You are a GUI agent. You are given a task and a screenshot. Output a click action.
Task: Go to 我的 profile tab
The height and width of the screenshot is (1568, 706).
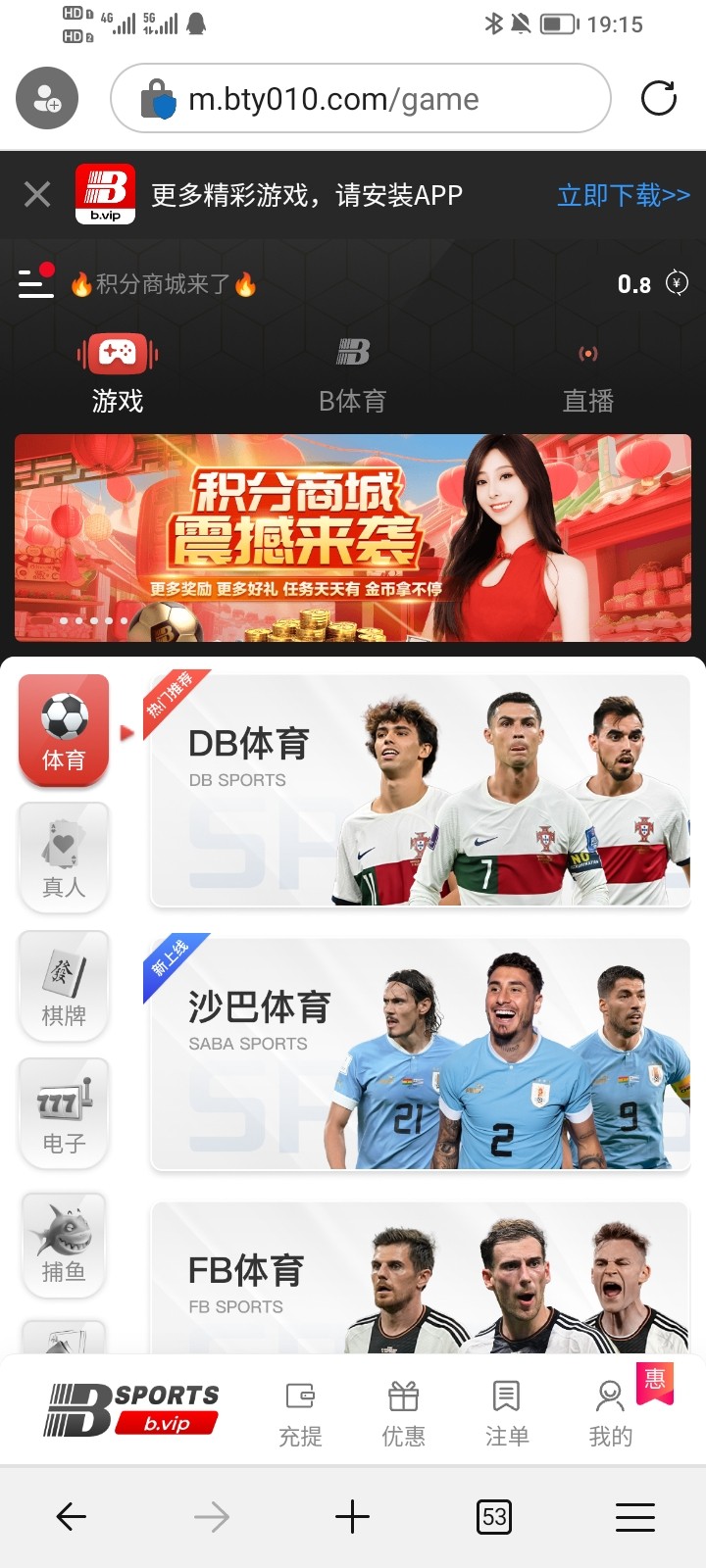(610, 1413)
